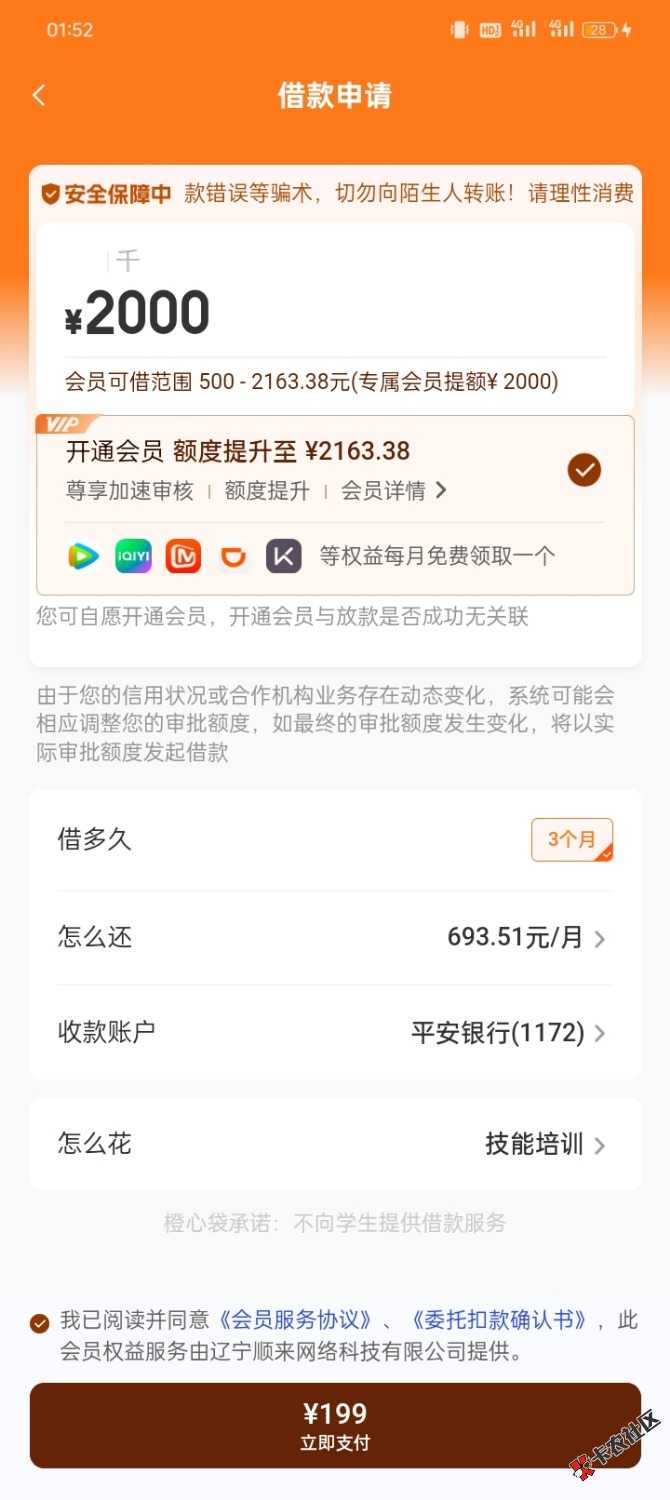Toggle the 我已阅读并同意 agreement checkbox
The height and width of the screenshot is (1500, 670).
click(x=40, y=1323)
